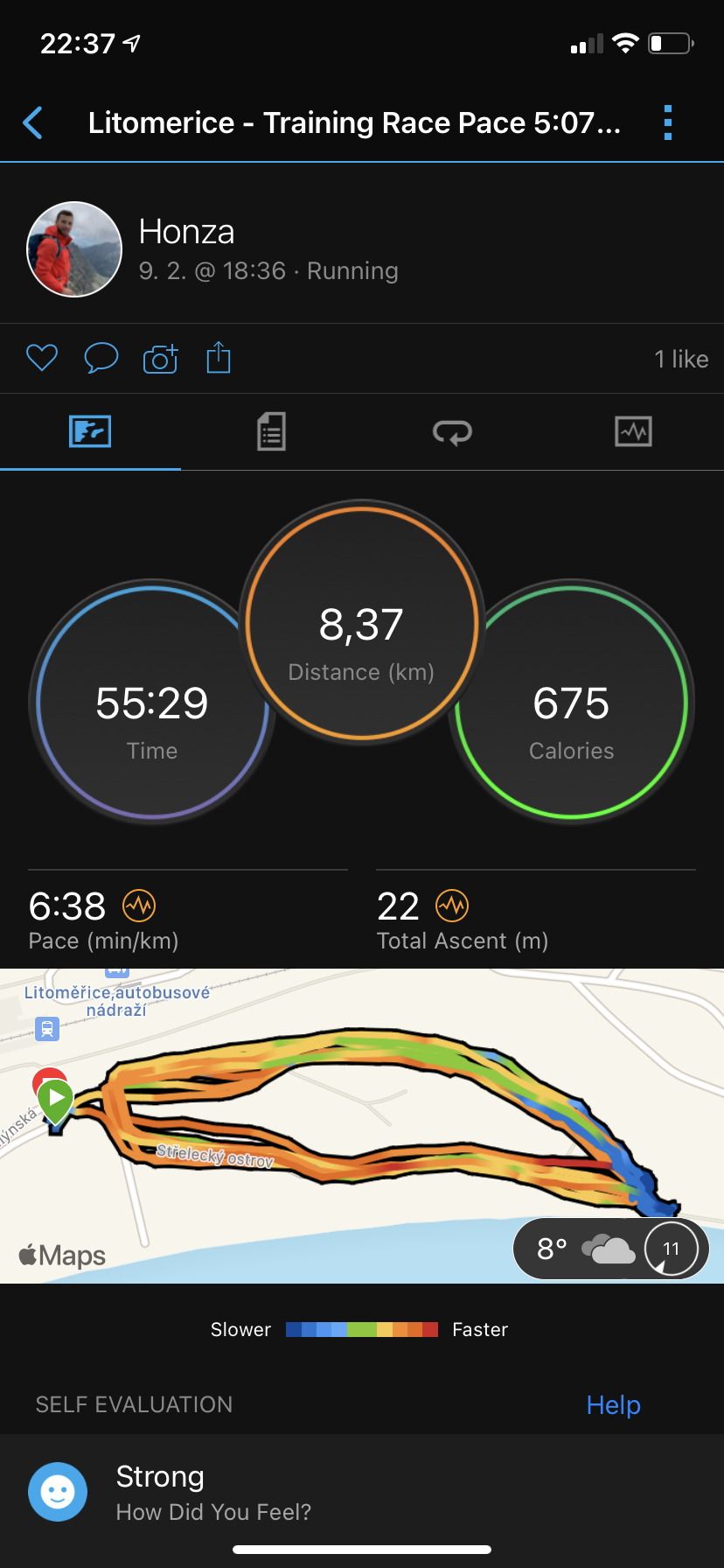Viewport: 724px width, 1568px height.
Task: Switch to the laps tab
Action: point(452,431)
